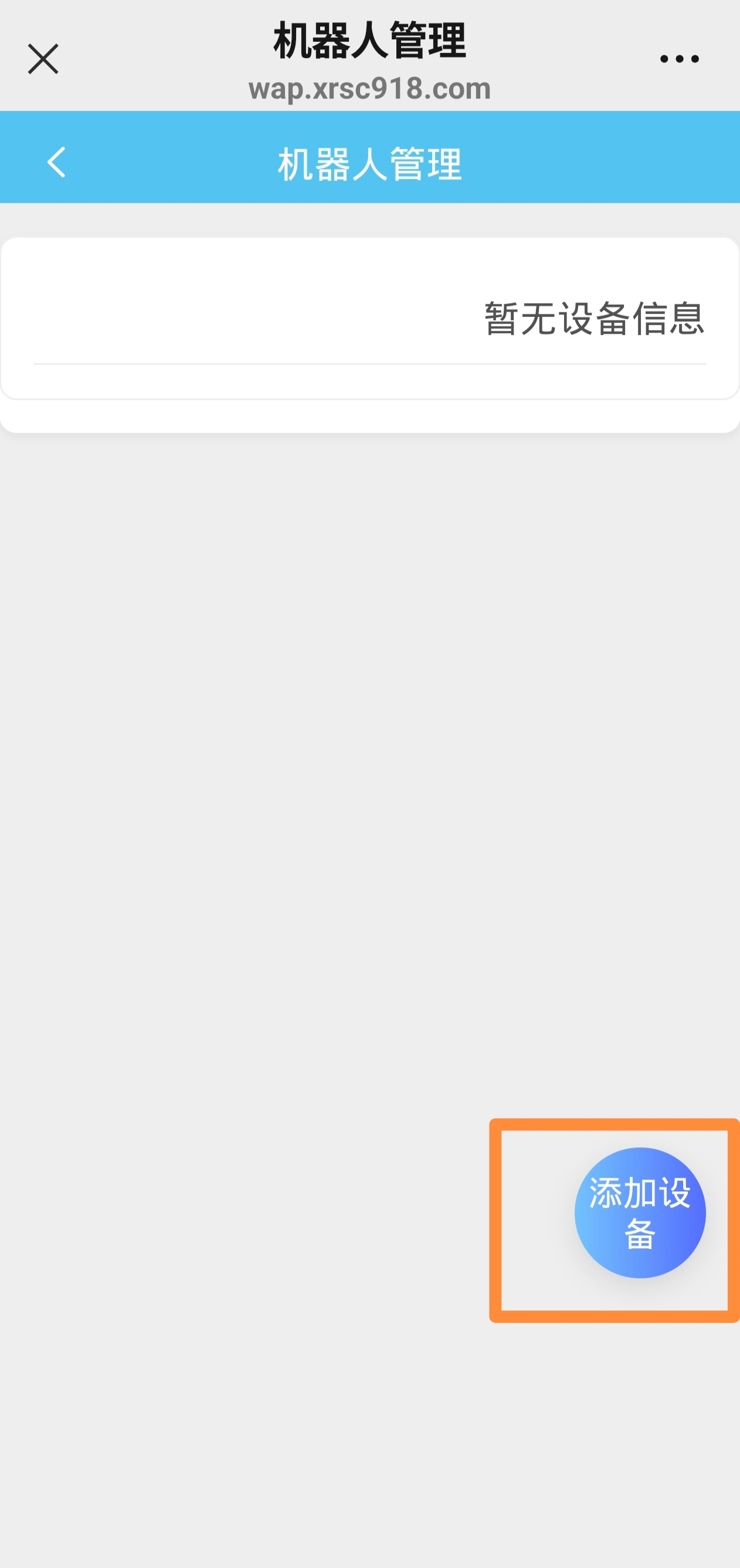Go back using the blue header arrow

pyautogui.click(x=57, y=162)
